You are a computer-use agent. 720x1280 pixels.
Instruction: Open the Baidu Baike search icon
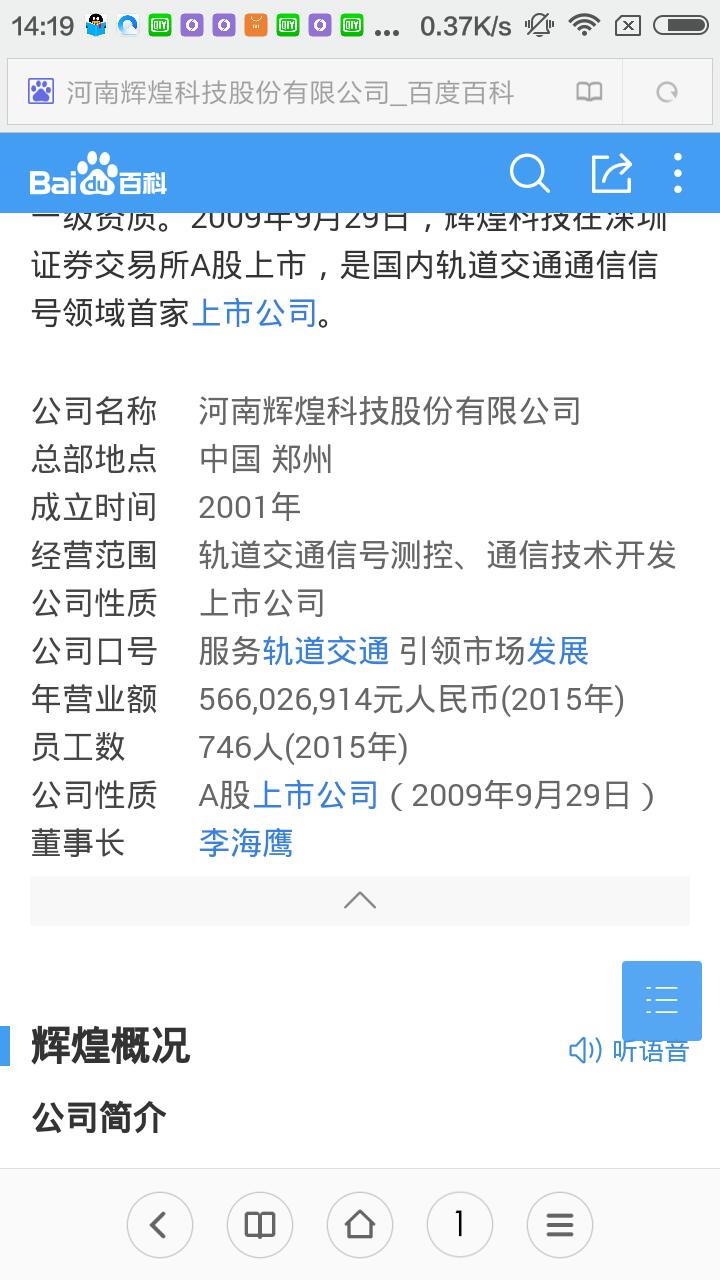click(x=529, y=174)
